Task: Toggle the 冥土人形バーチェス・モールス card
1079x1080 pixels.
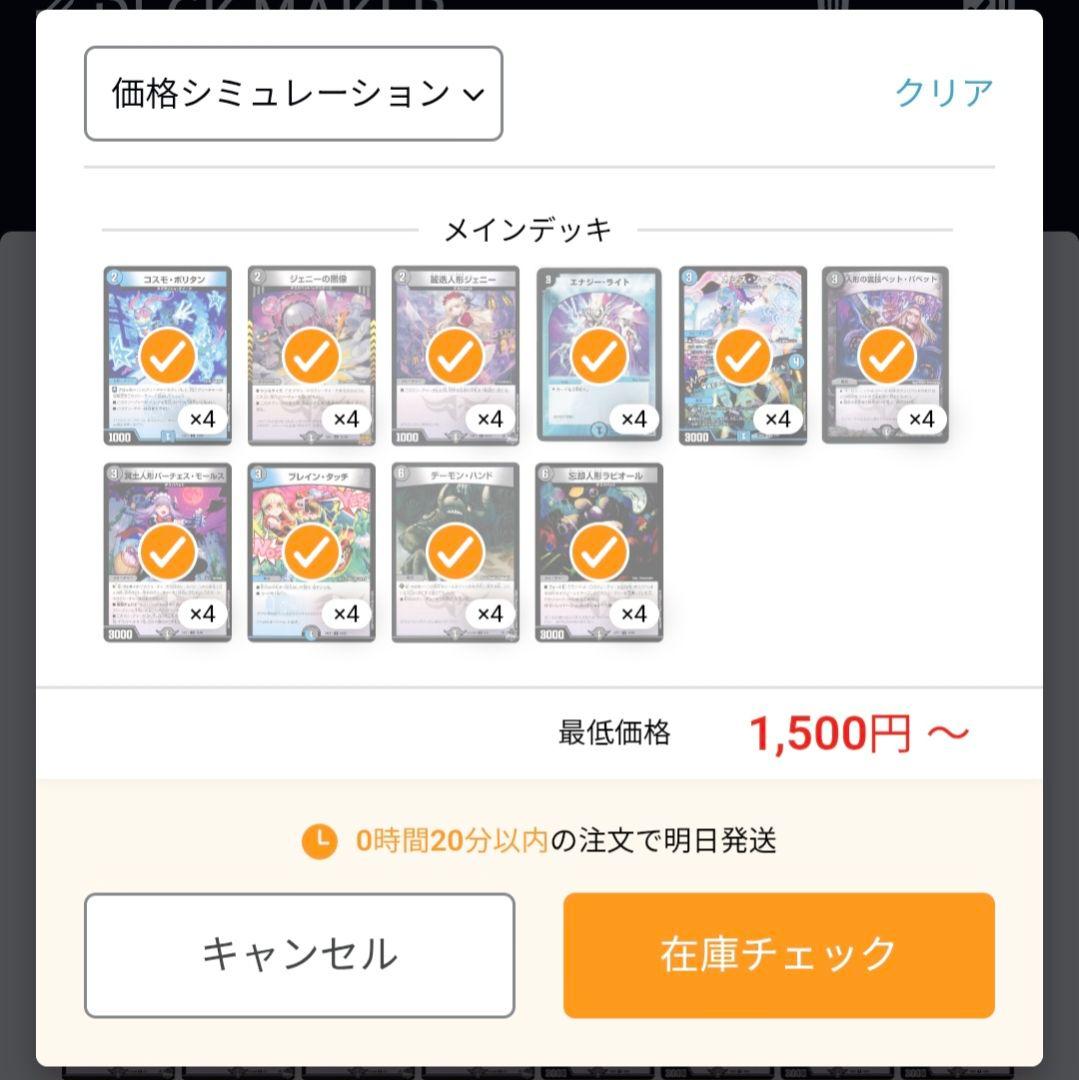Action: 167,551
